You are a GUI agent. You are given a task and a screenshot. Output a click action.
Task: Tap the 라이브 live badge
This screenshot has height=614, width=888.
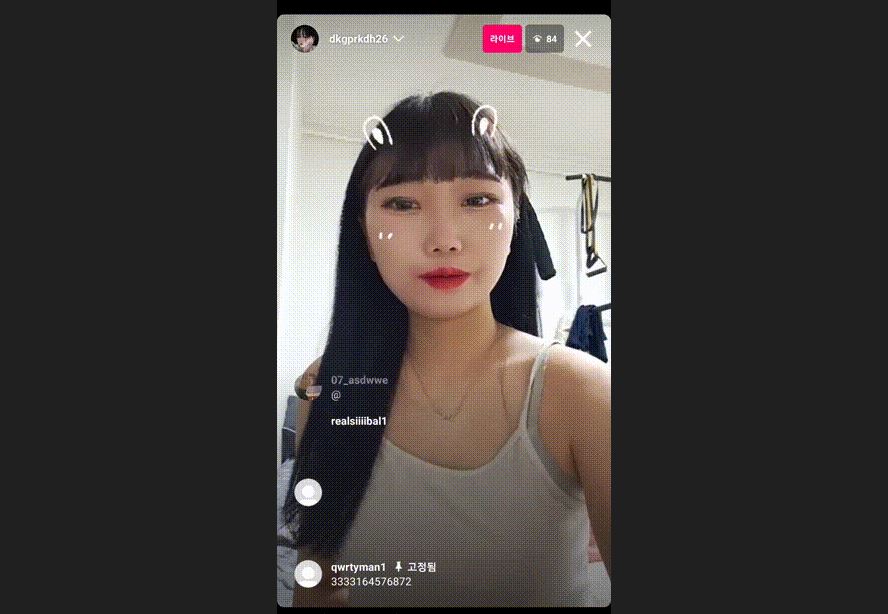pyautogui.click(x=502, y=39)
